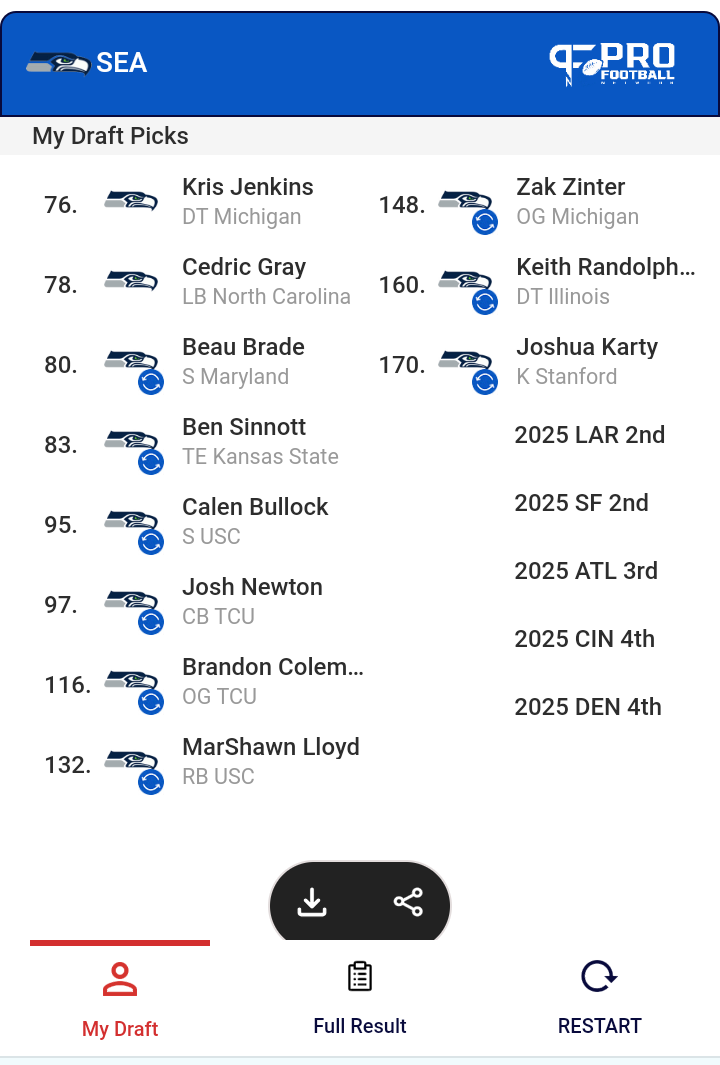Viewport: 720px width, 1065px height.
Task: Switch to the Full Result tab
Action: pos(360,998)
